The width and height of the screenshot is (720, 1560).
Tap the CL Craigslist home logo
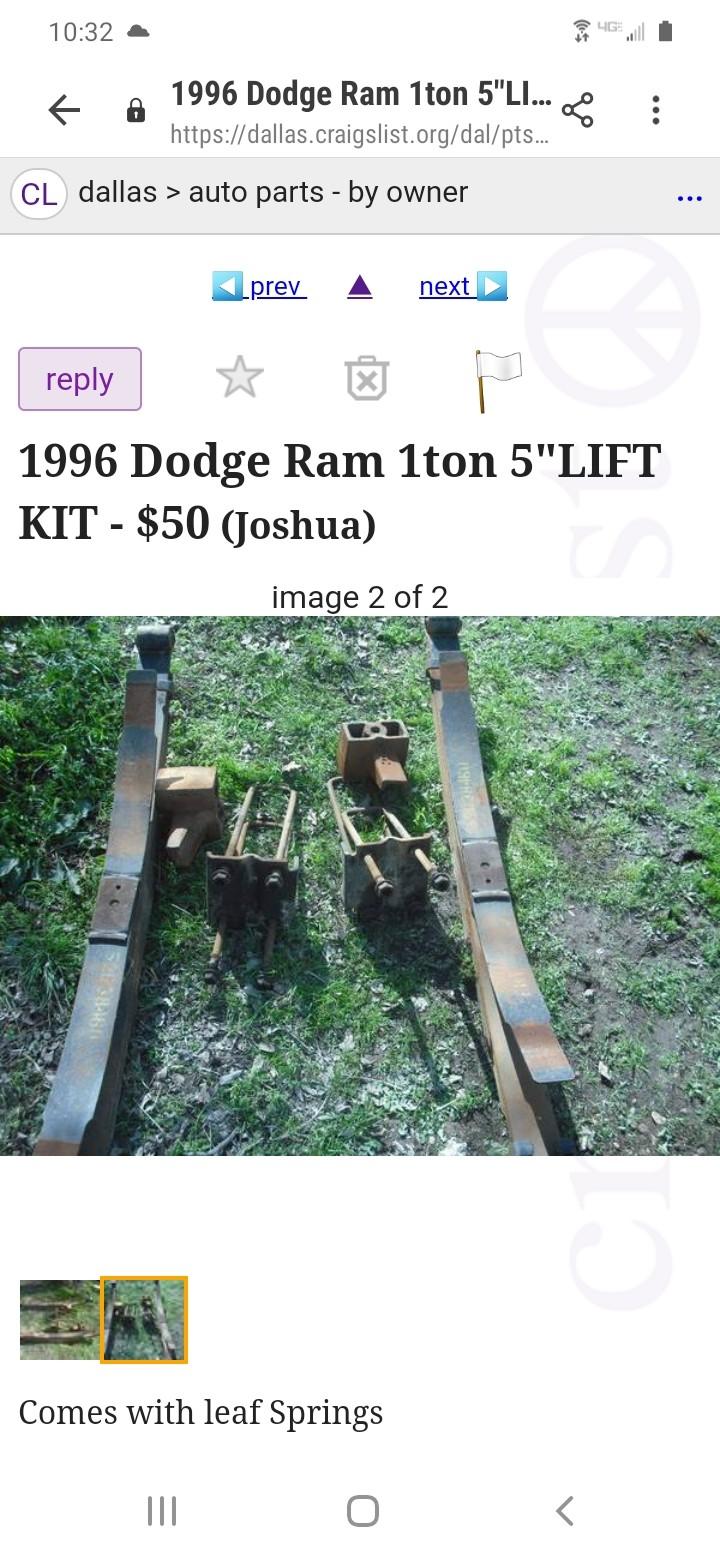coord(38,194)
